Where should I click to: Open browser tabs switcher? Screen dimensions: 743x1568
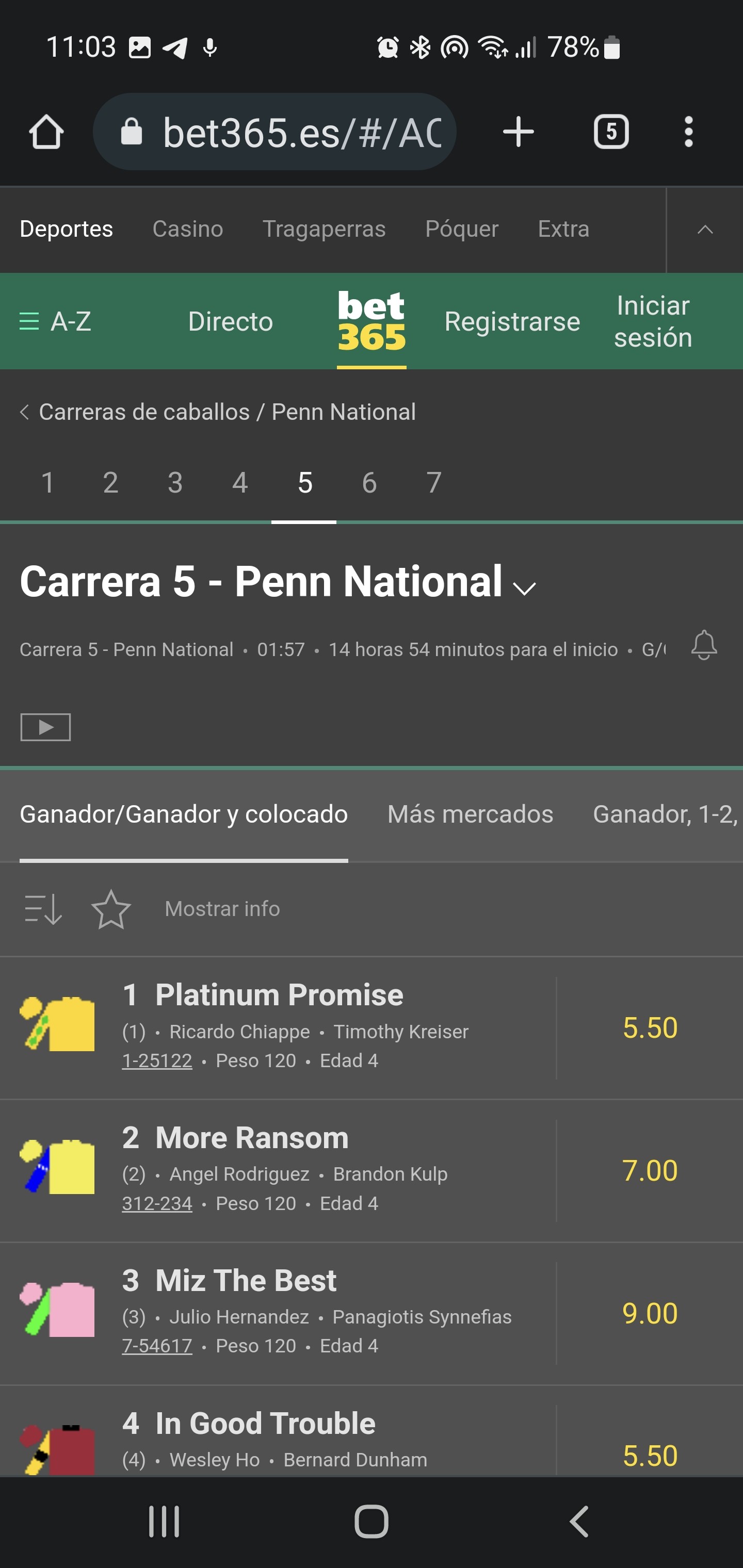tap(611, 132)
